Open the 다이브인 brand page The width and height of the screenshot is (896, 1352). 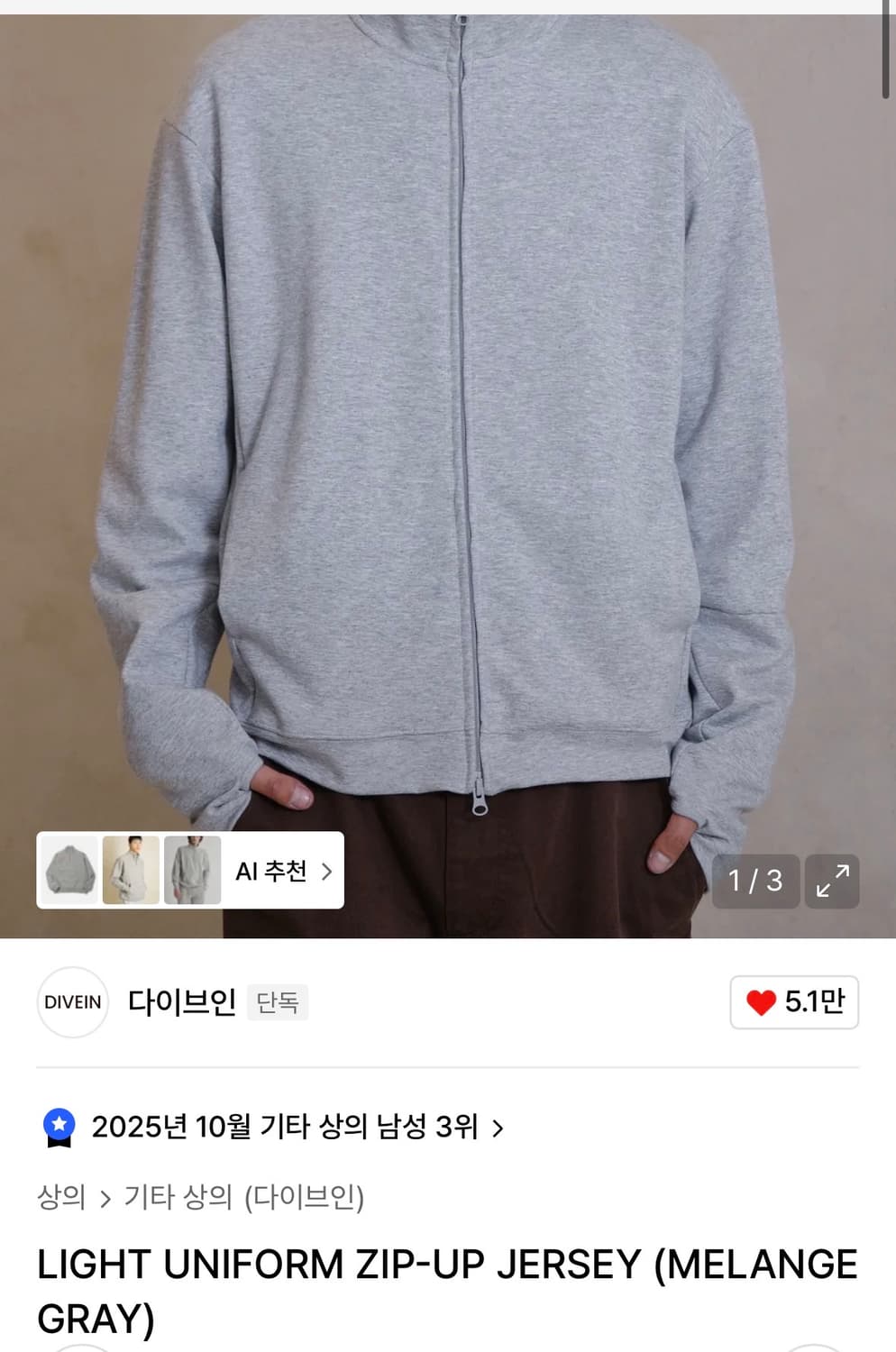179,1000
